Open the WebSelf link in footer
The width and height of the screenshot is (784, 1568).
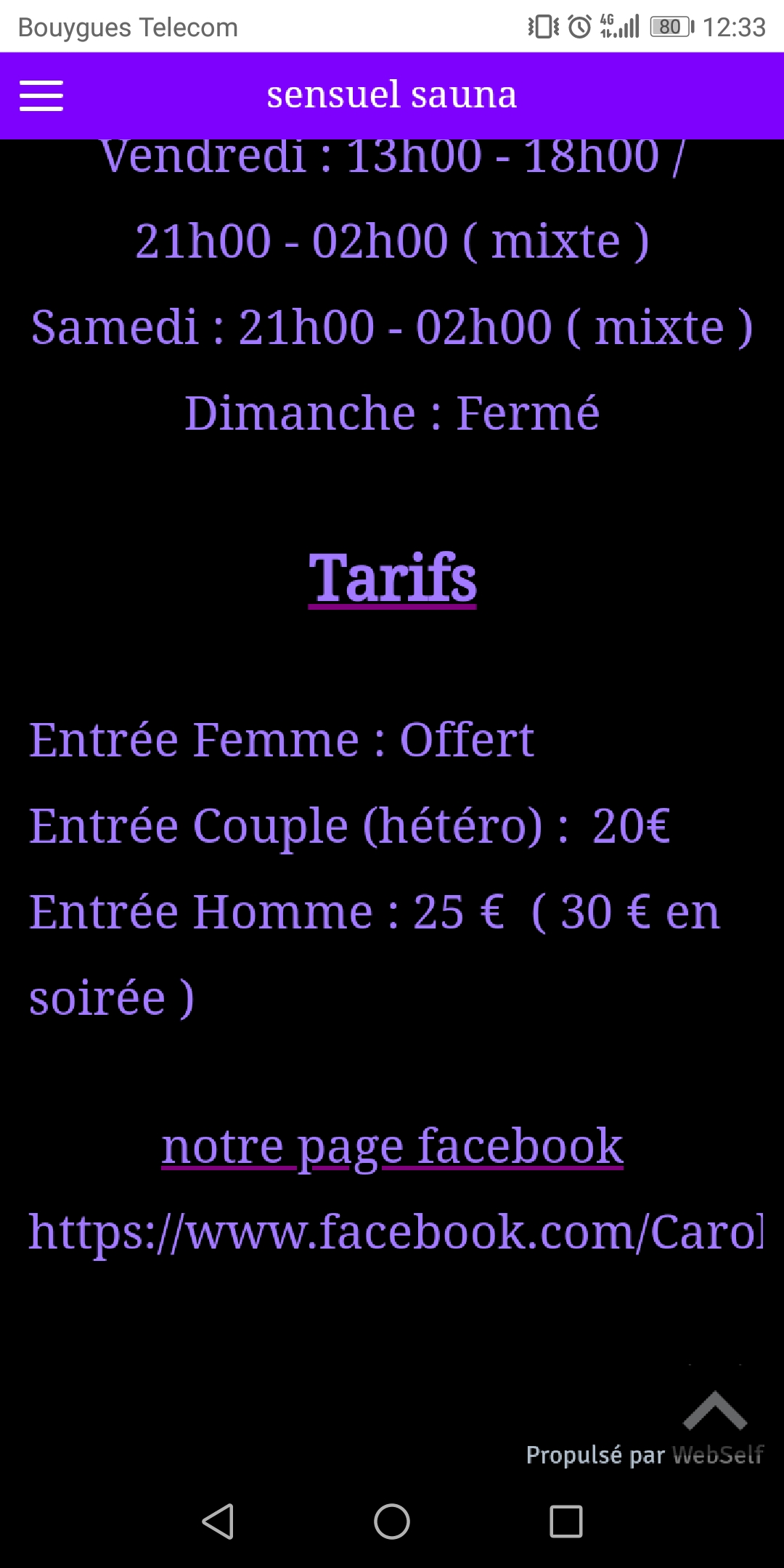tap(717, 1455)
